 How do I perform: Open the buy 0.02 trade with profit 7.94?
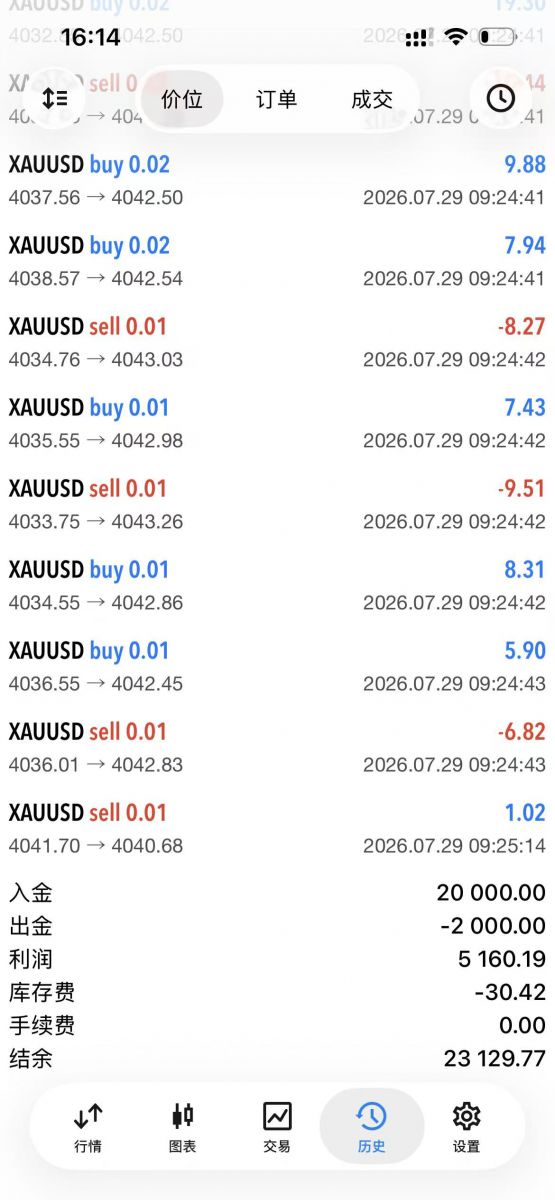[277, 261]
